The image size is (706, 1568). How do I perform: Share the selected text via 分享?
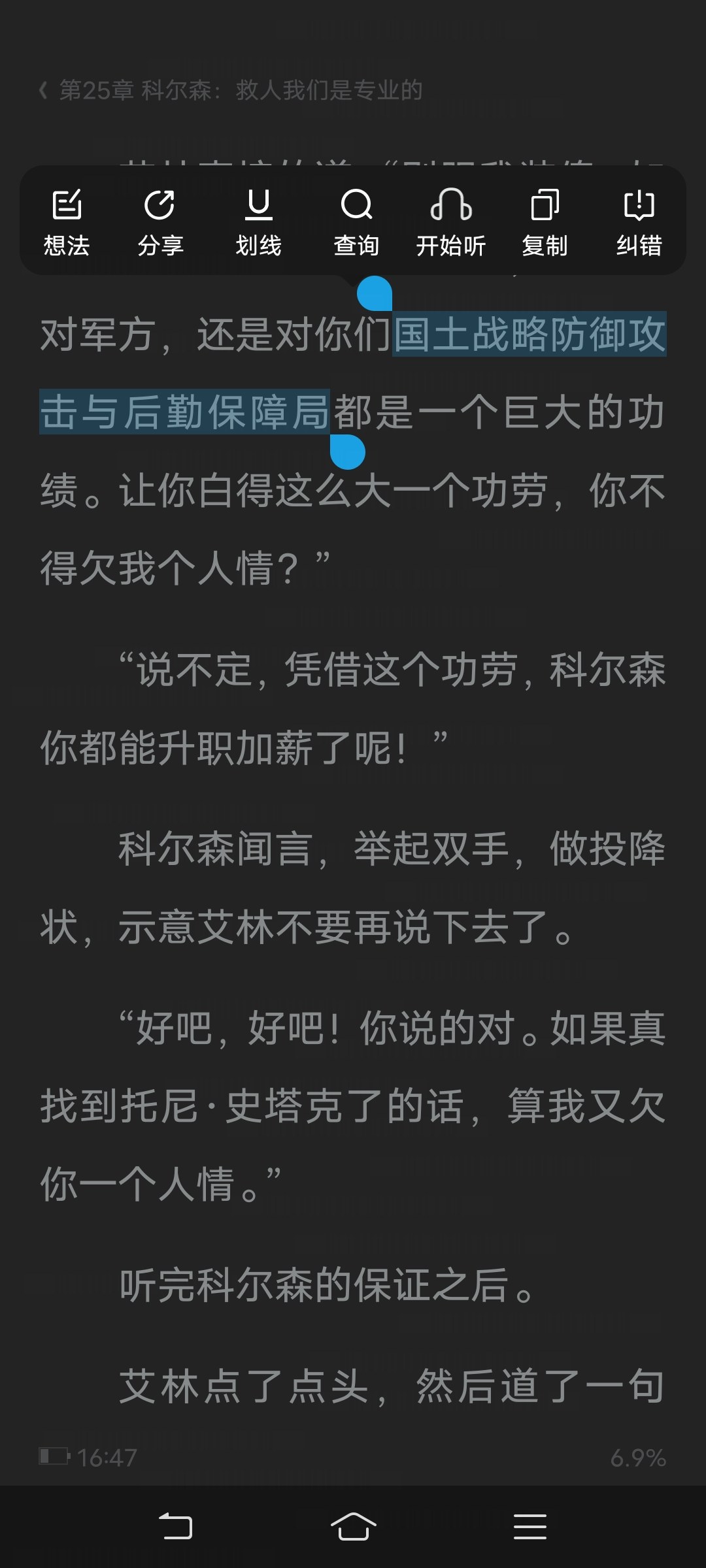160,222
